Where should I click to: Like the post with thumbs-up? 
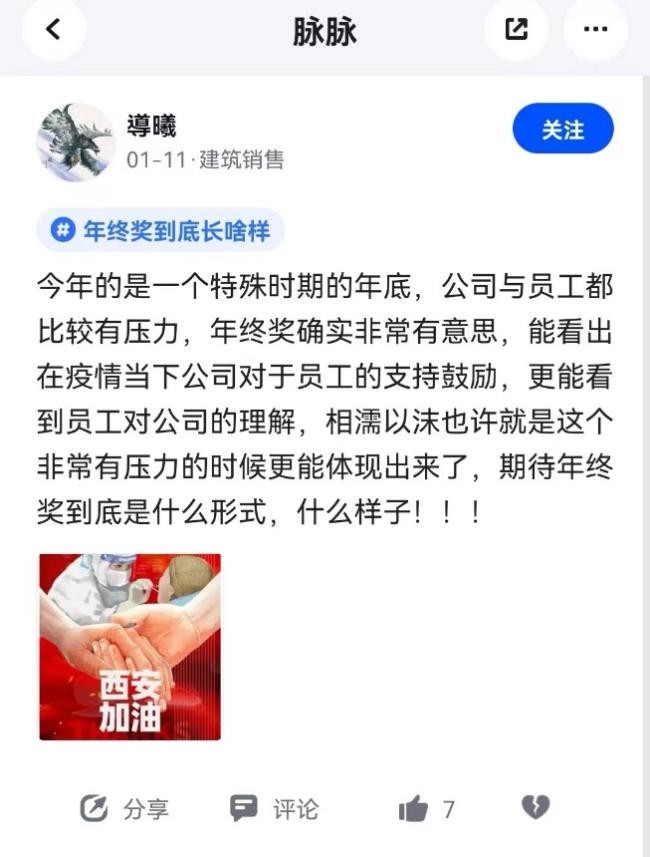point(413,809)
